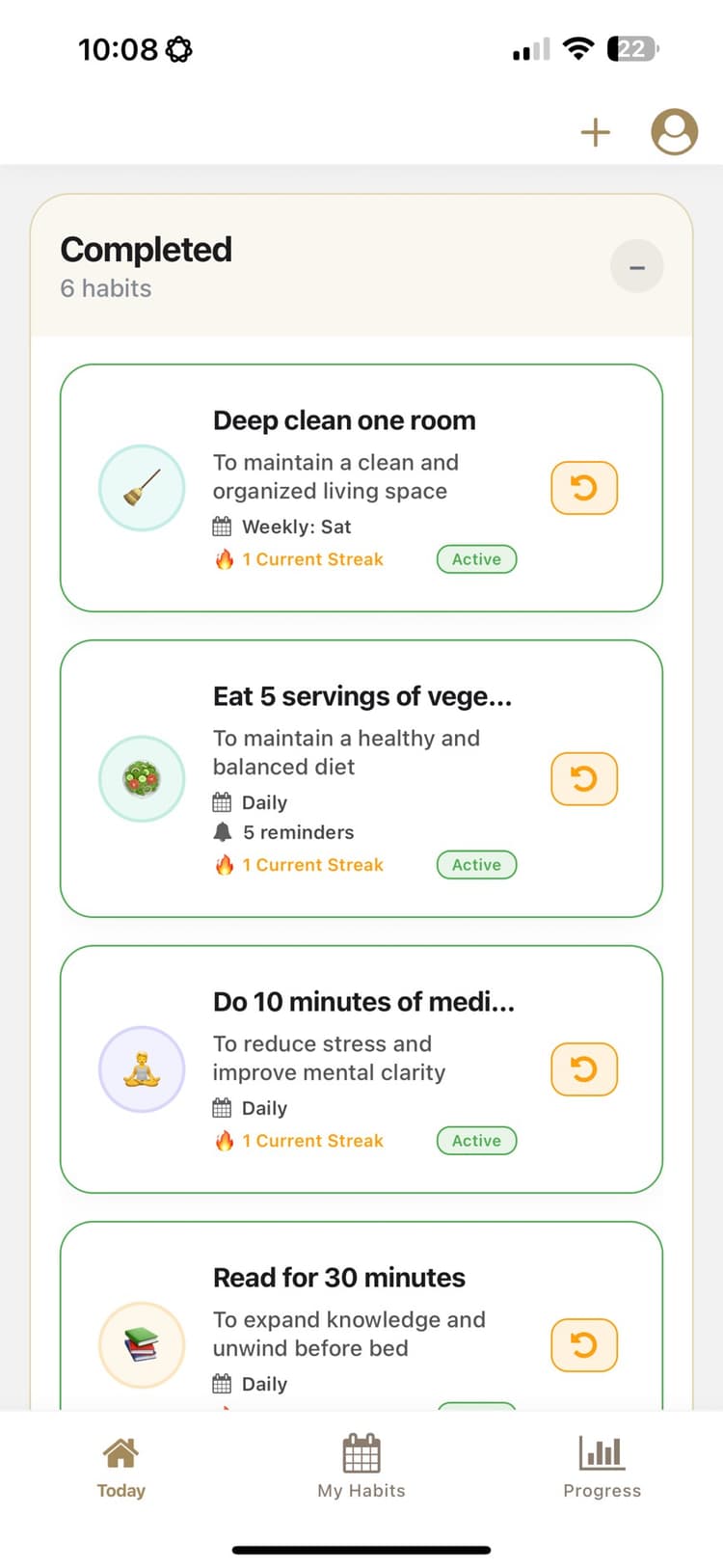The height and width of the screenshot is (1568, 723).
Task: Click the calendar icon showing Weekly: Sat
Action: coord(223,527)
